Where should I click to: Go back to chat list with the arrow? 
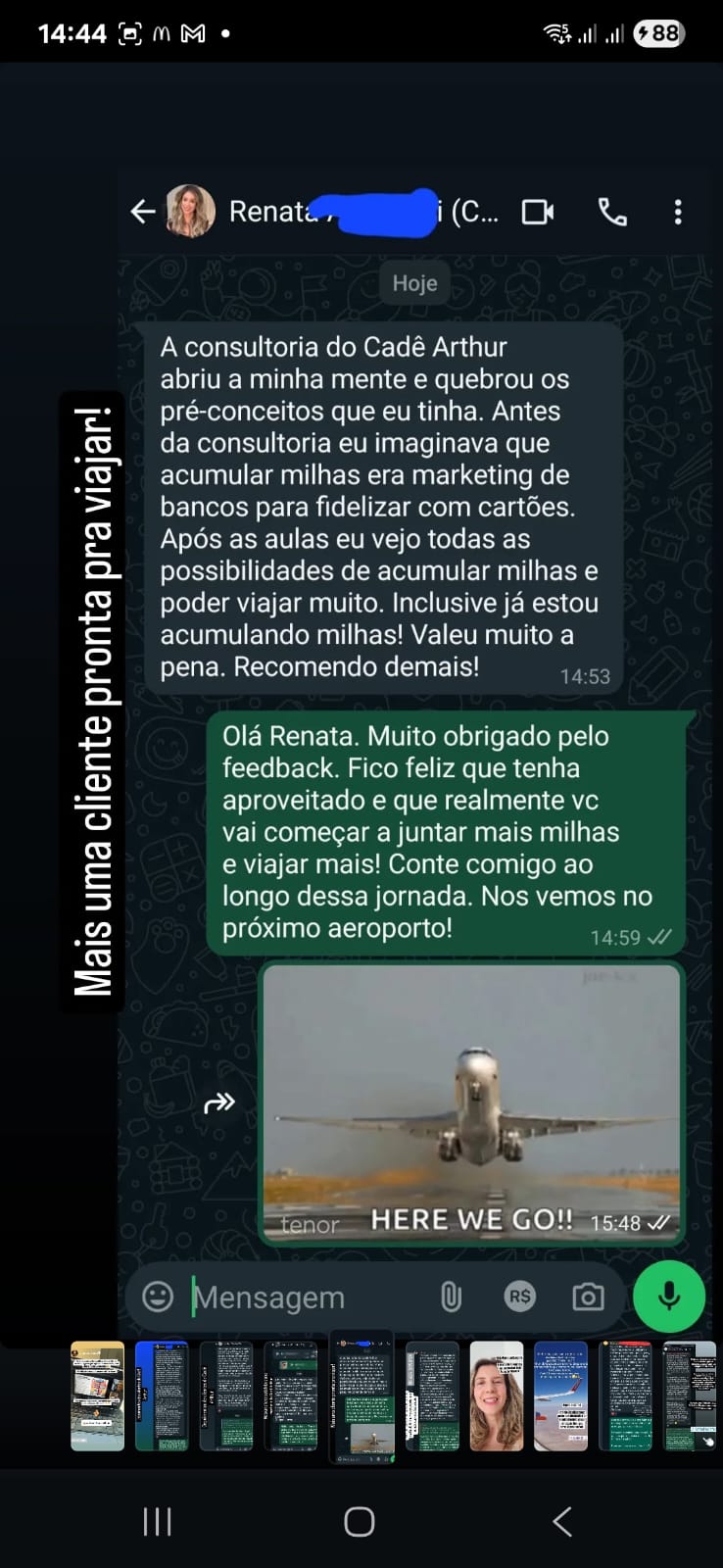(143, 211)
